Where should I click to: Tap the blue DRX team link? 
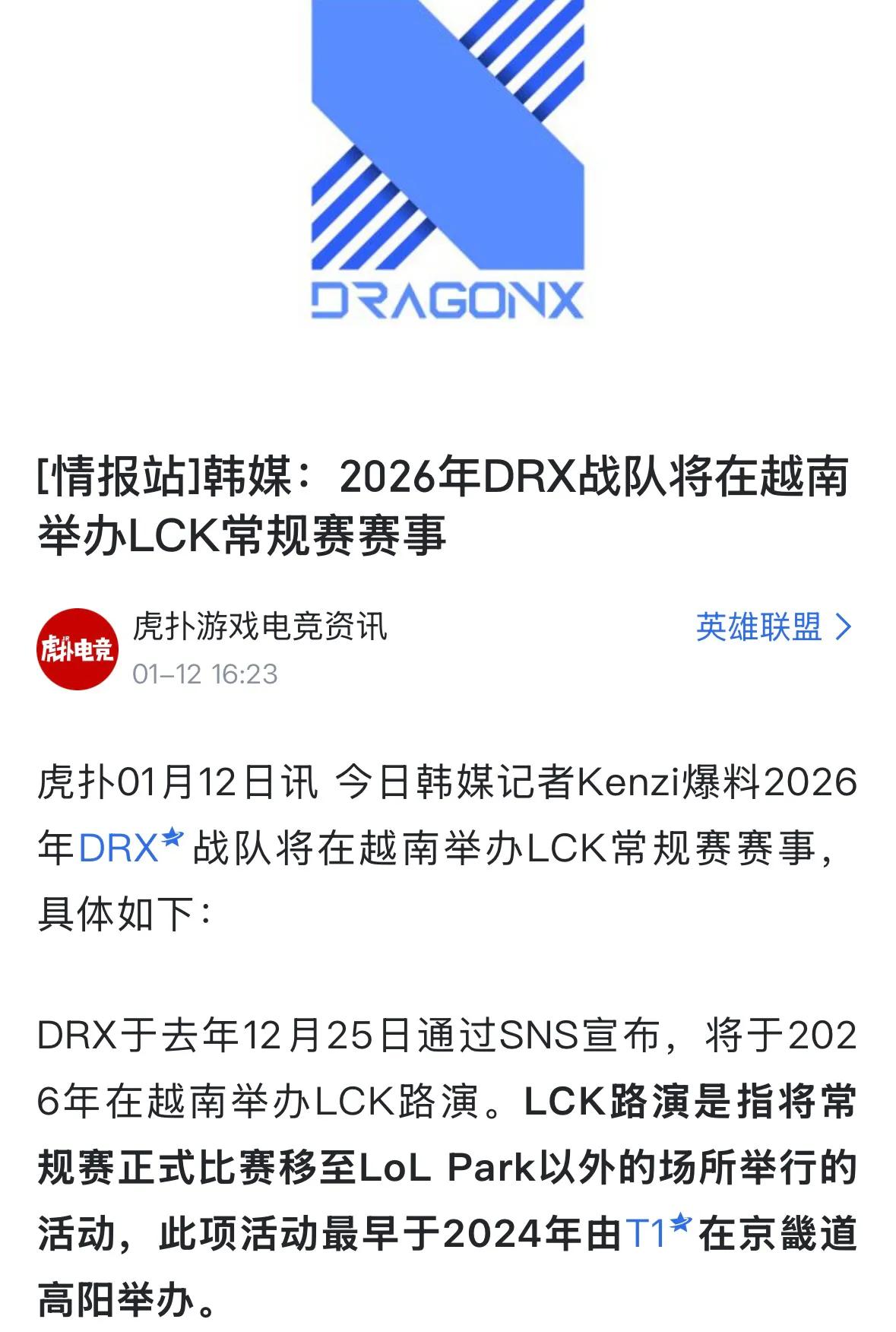[119, 848]
